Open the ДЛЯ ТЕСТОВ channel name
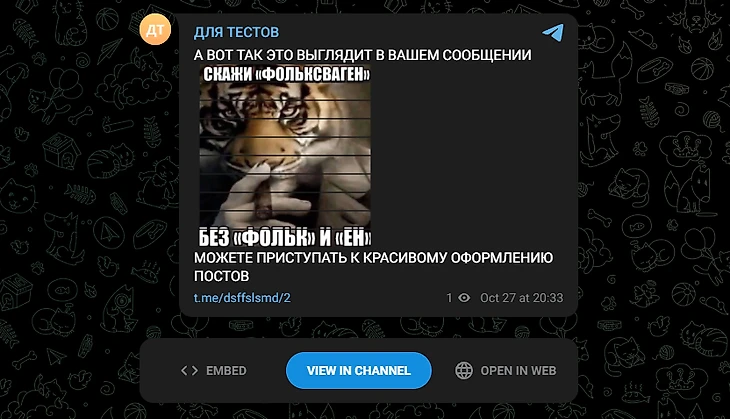This screenshot has height=419, width=730. click(236, 32)
